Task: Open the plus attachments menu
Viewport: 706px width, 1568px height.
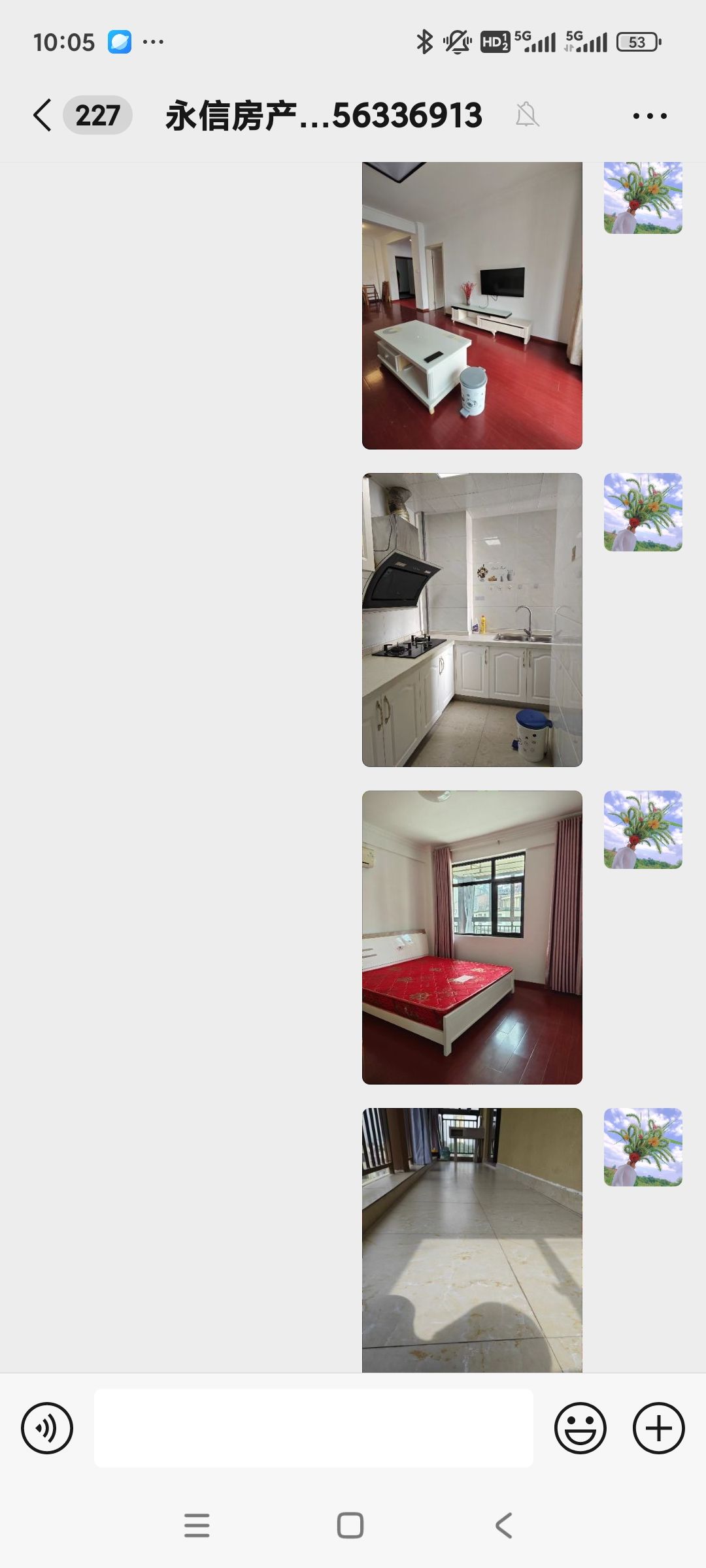Action: [x=658, y=1428]
